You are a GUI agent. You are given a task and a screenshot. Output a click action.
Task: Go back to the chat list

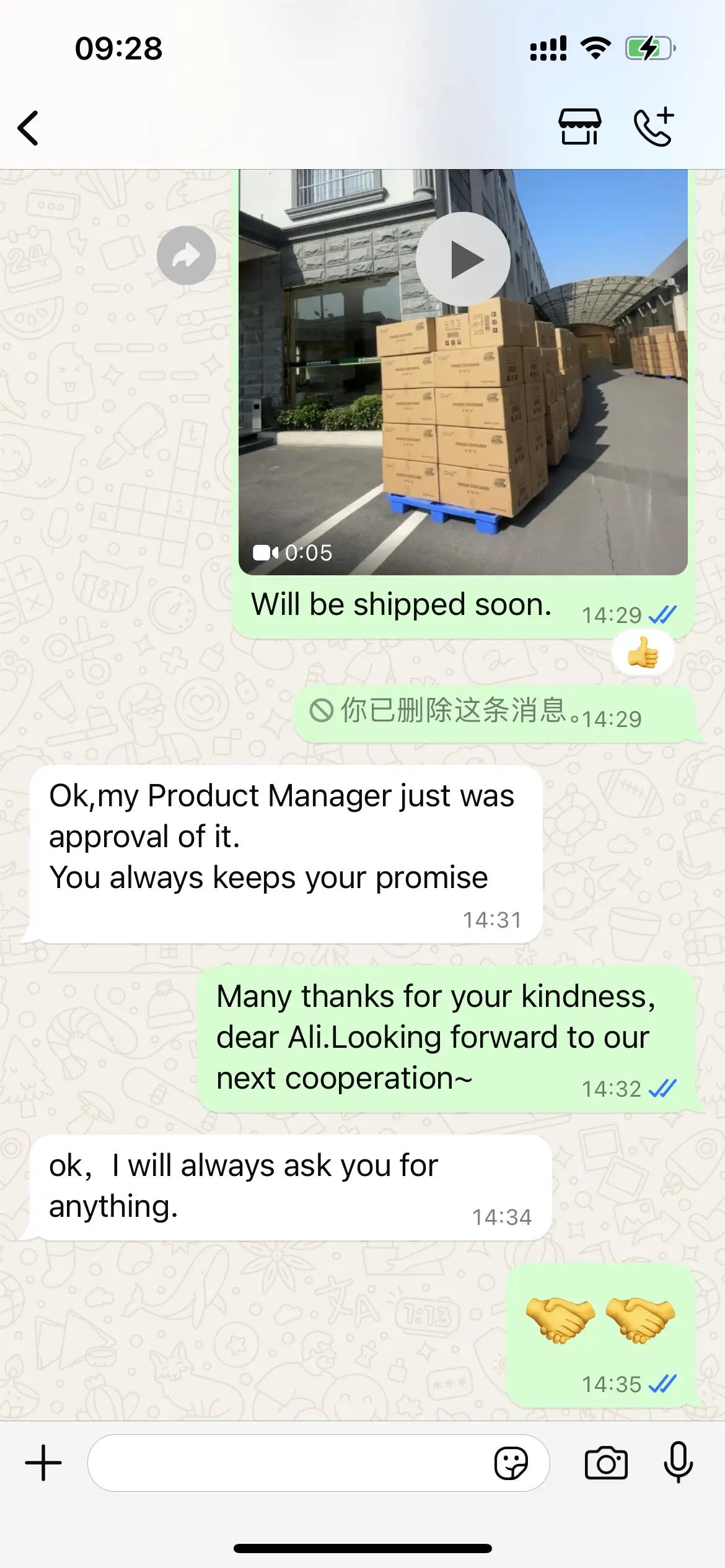(x=29, y=128)
